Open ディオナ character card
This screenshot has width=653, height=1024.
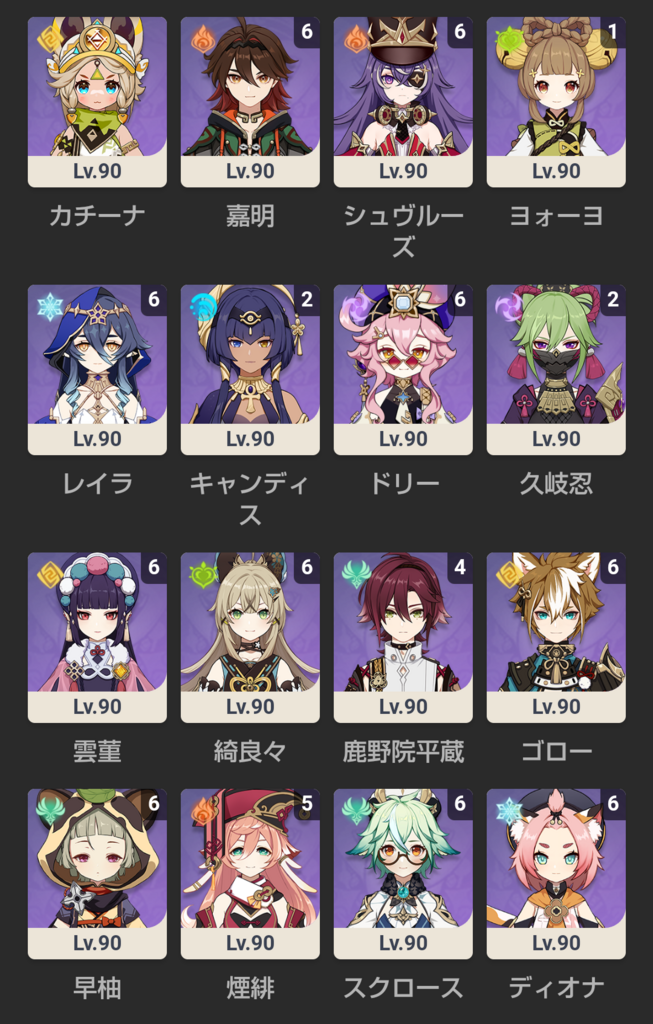[556, 874]
